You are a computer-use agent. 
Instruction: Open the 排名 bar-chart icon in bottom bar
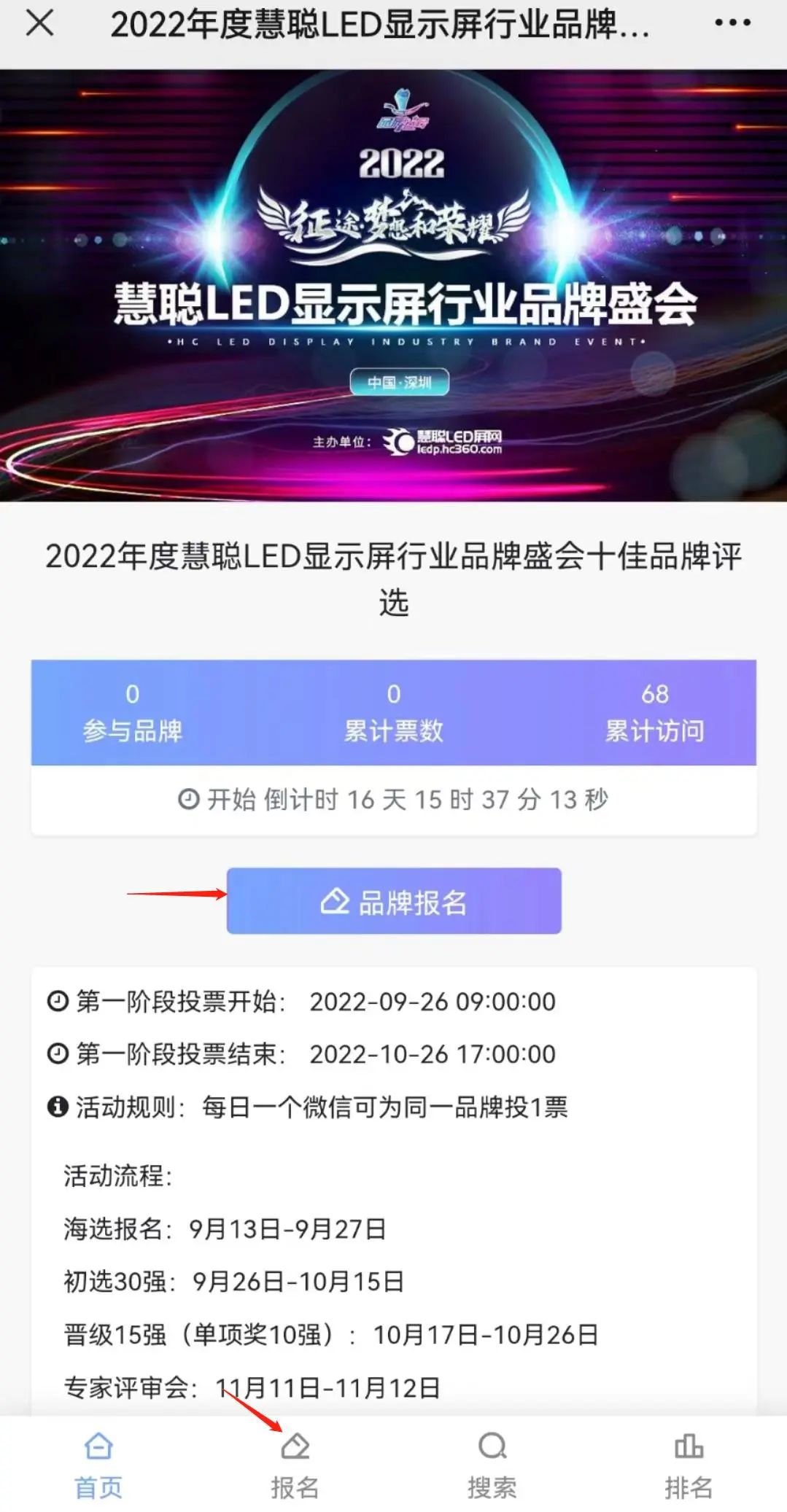[x=689, y=1447]
